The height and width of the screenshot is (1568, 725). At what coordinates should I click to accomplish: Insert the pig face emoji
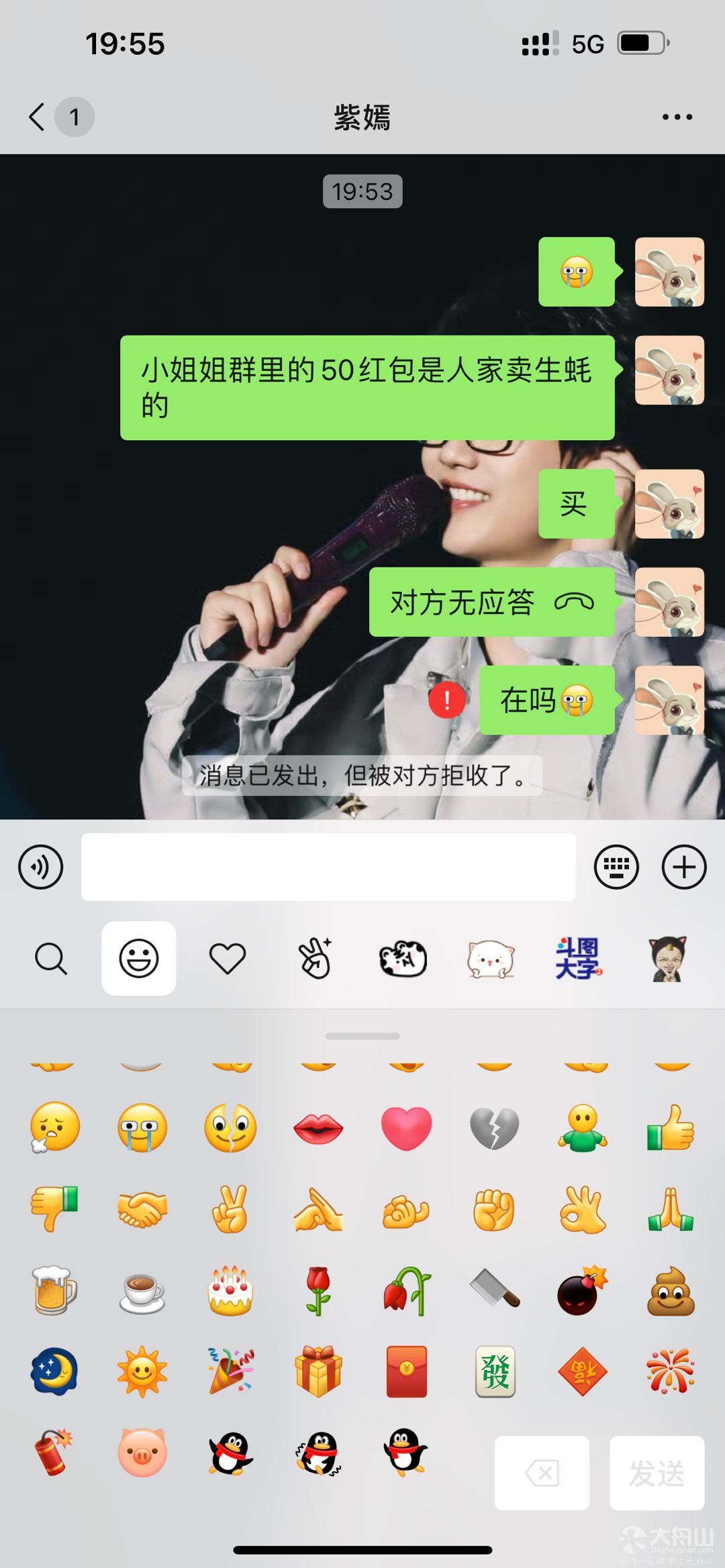[142, 1453]
